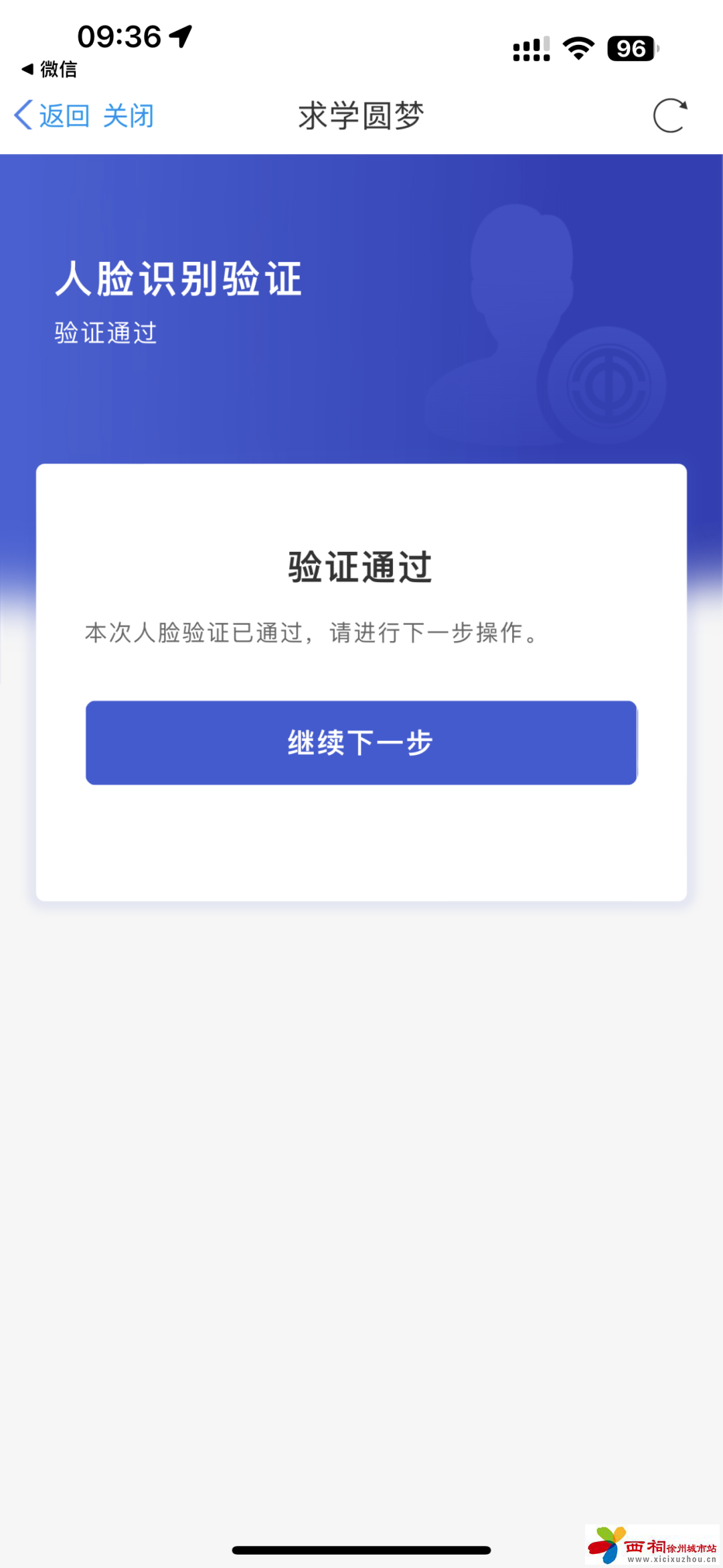Refresh the page with reload icon

(670, 116)
